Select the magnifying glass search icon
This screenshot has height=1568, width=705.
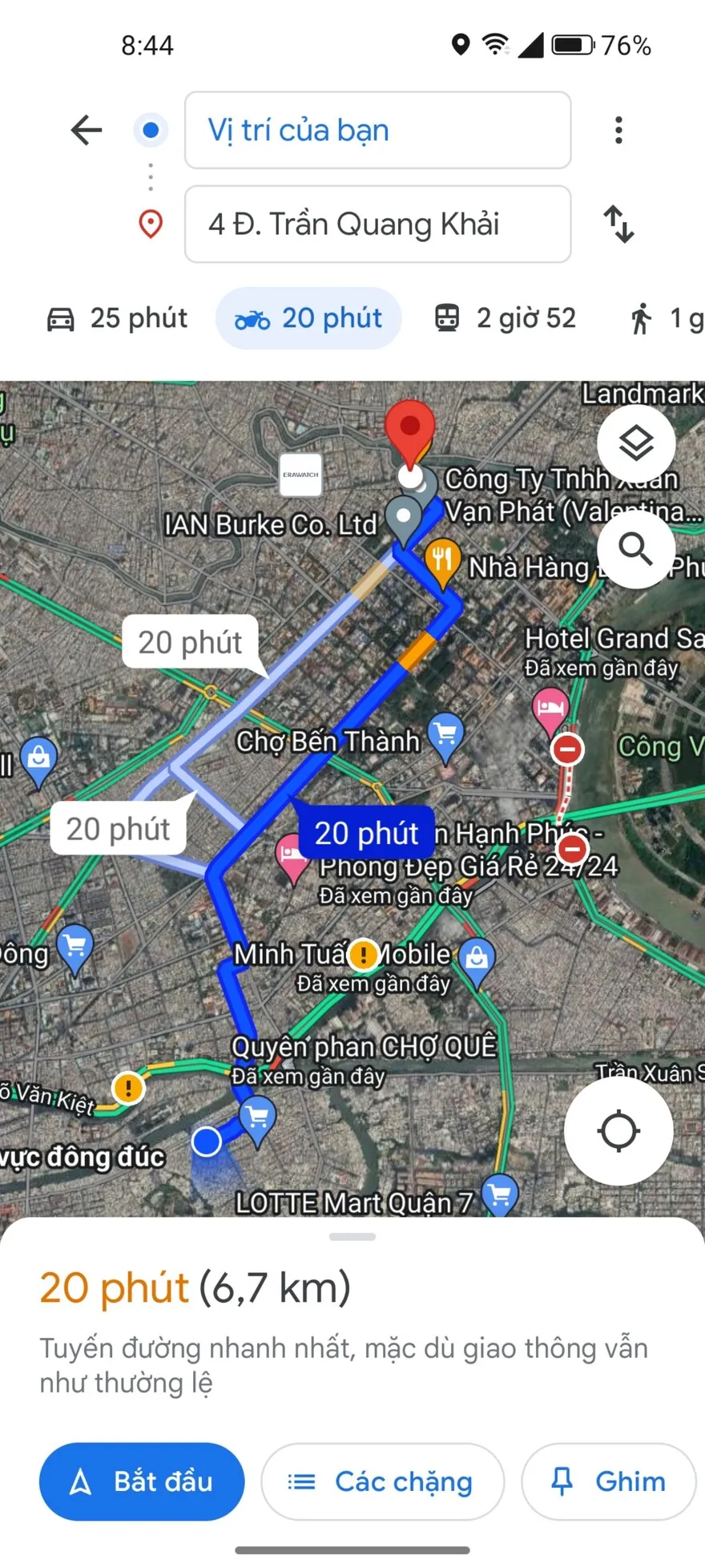(636, 550)
